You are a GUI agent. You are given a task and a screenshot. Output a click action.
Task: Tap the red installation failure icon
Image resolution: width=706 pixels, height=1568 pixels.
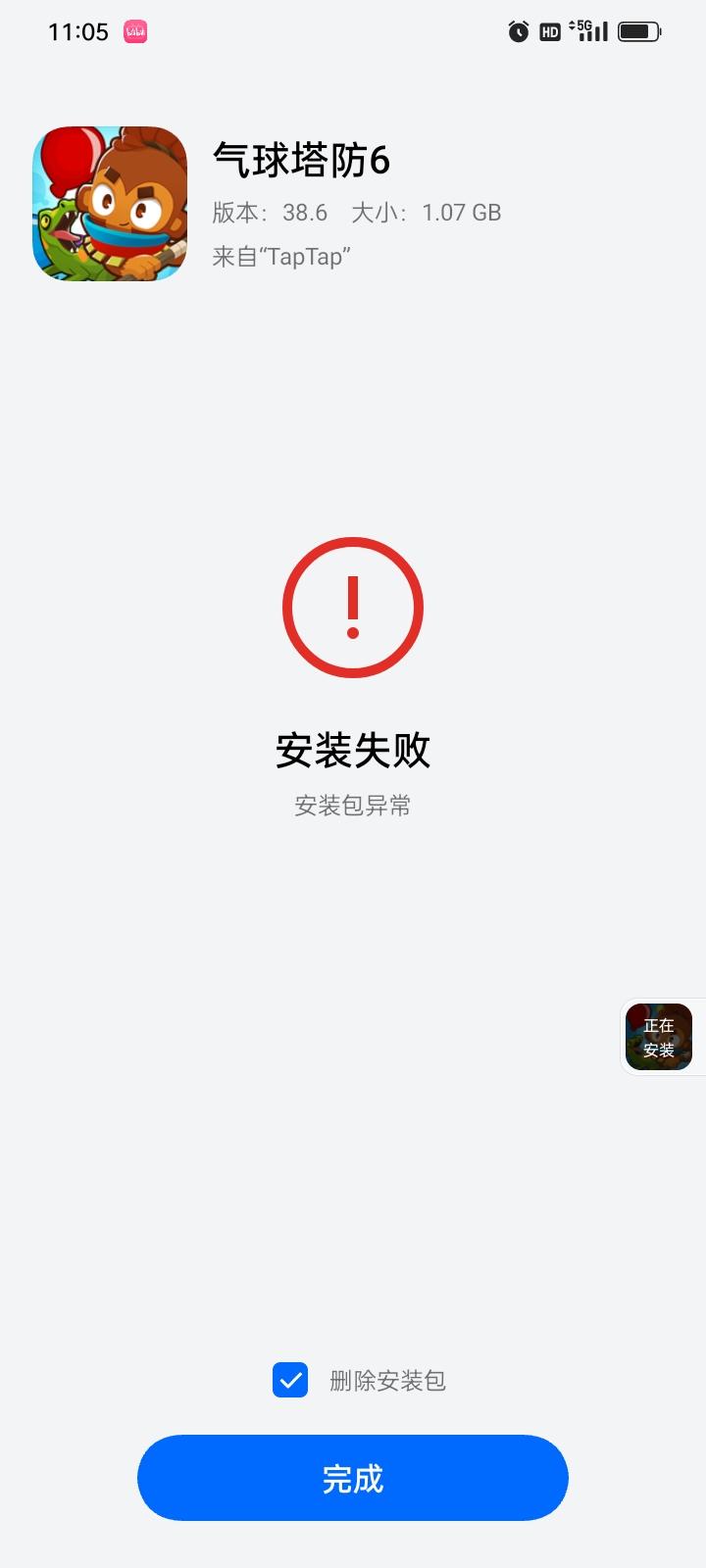pos(353,606)
